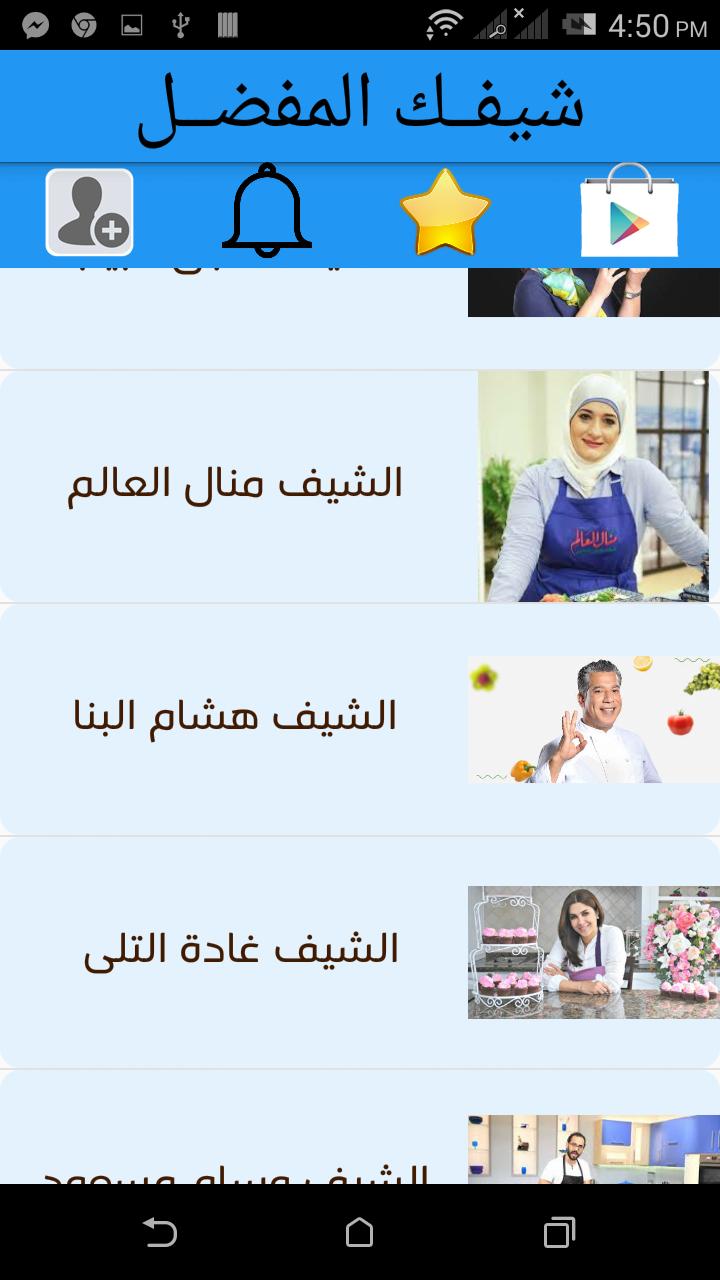Tap Ghada El Tally's cupcake photo

593,950
